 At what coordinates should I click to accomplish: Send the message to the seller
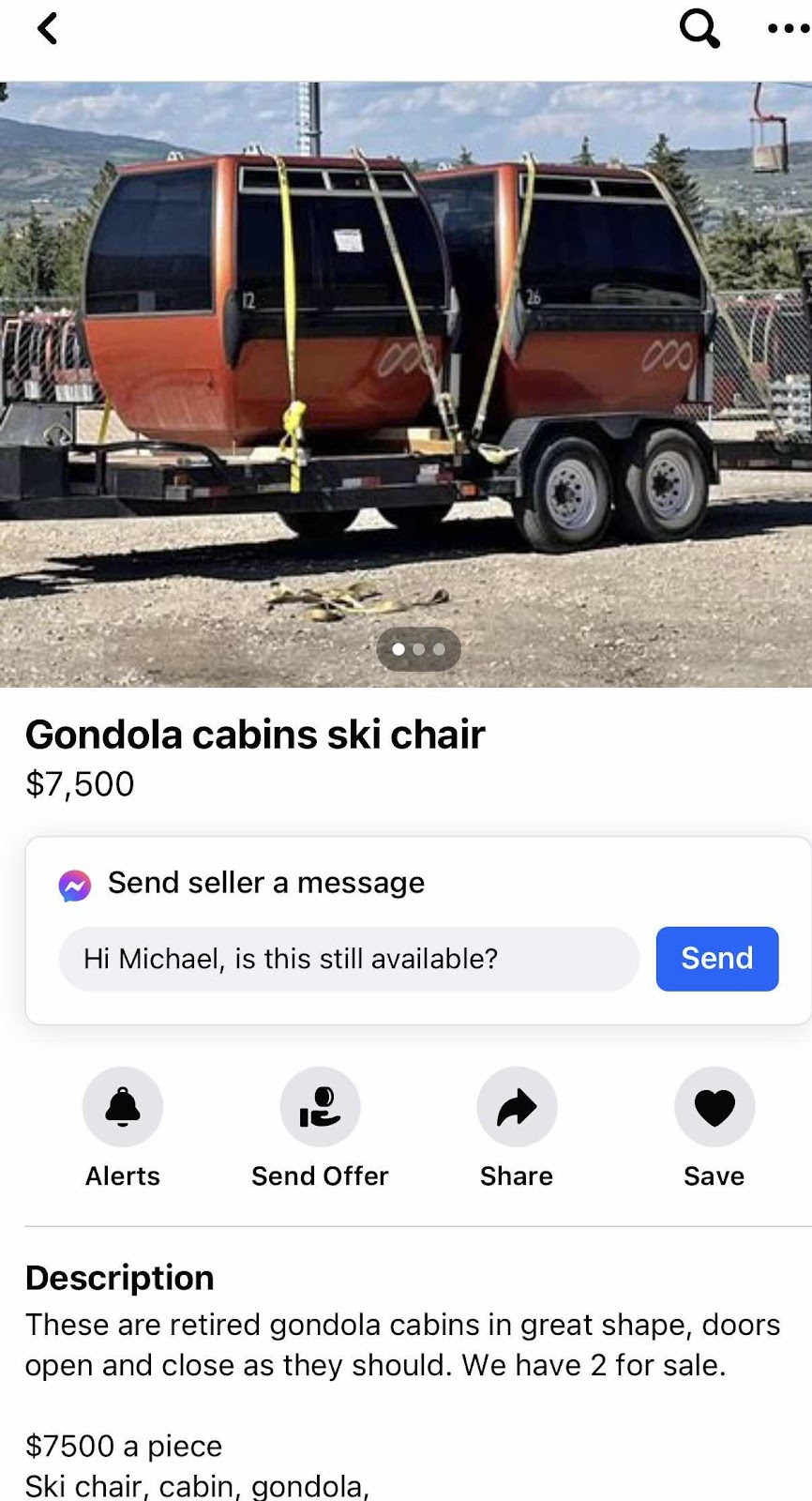[x=716, y=959]
